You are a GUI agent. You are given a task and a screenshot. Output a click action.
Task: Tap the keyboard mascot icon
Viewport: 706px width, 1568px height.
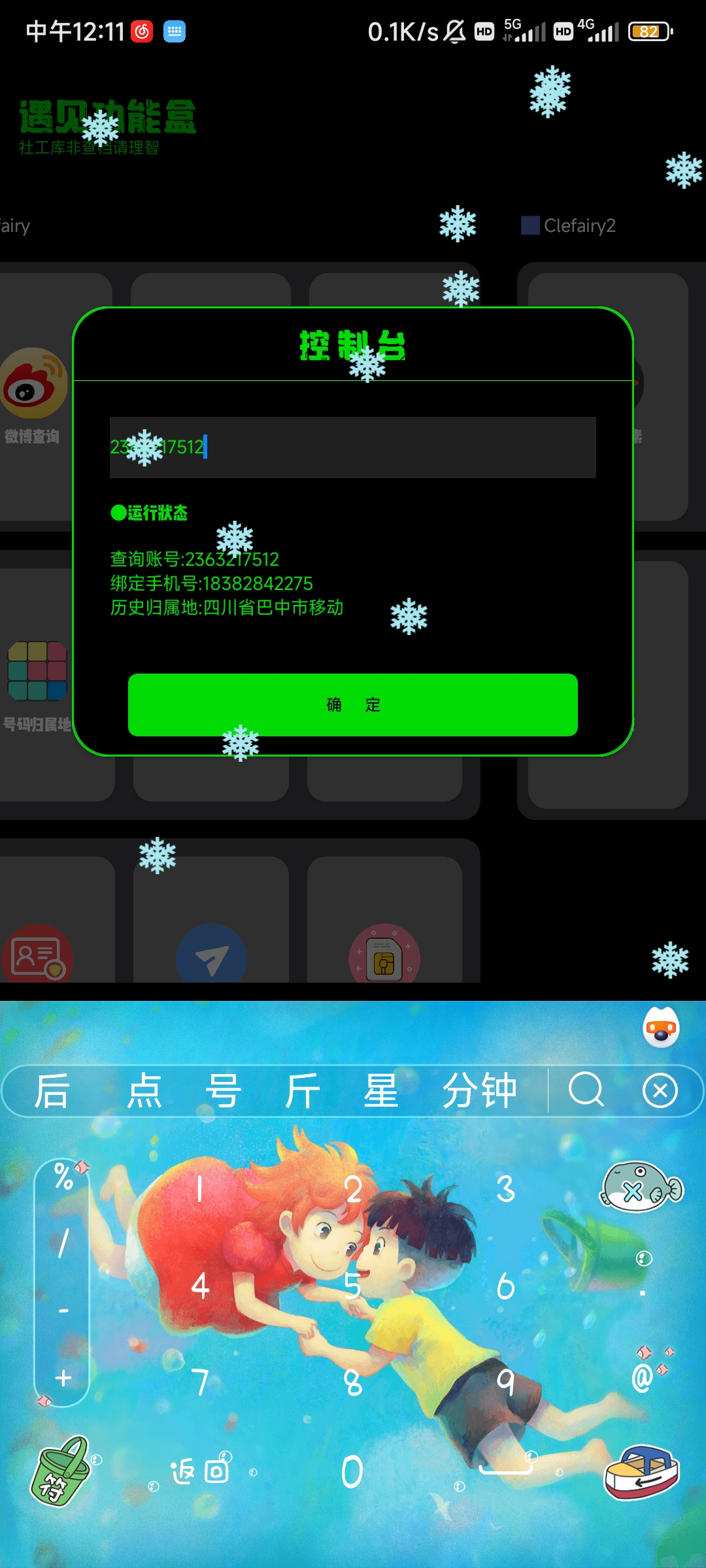tap(662, 1027)
